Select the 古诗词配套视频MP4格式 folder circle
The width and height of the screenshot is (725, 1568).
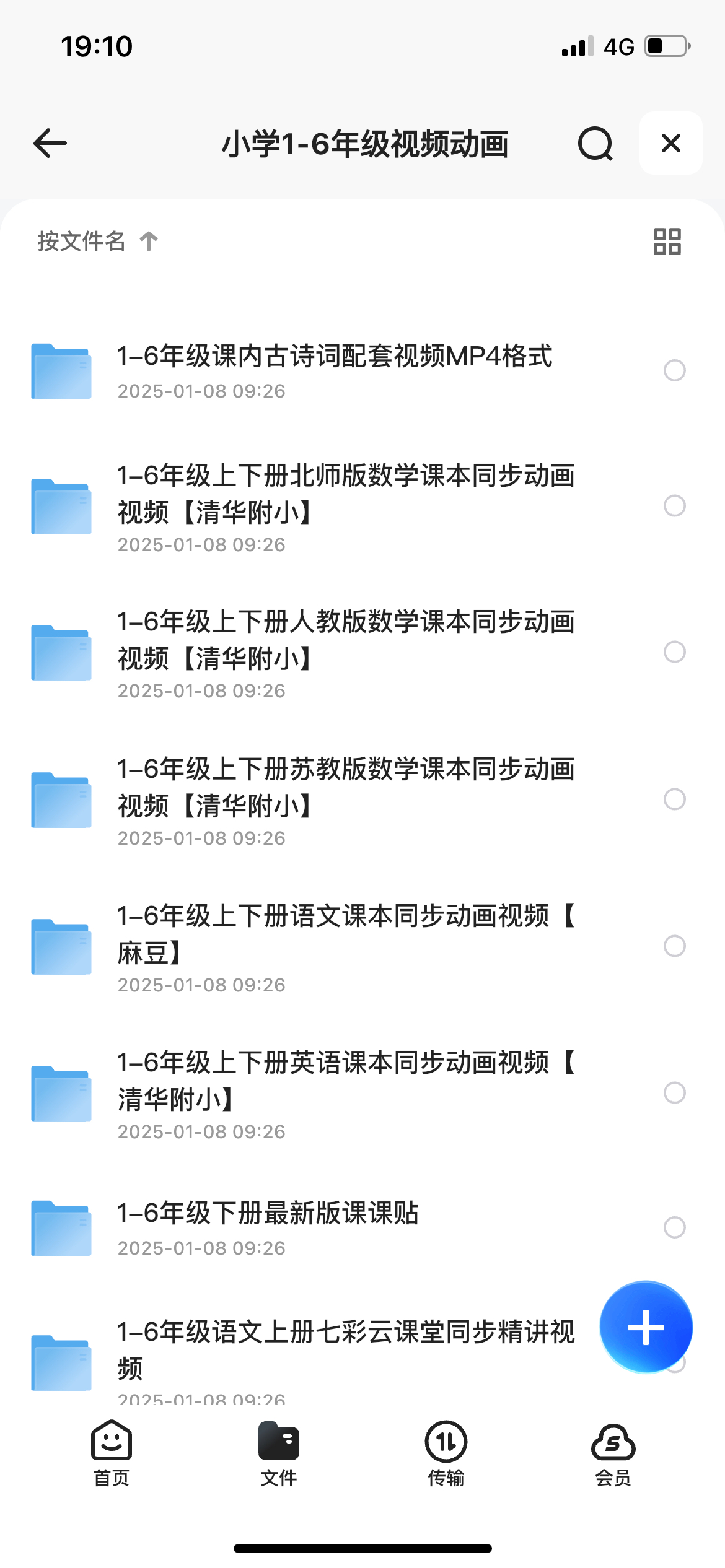[675, 370]
